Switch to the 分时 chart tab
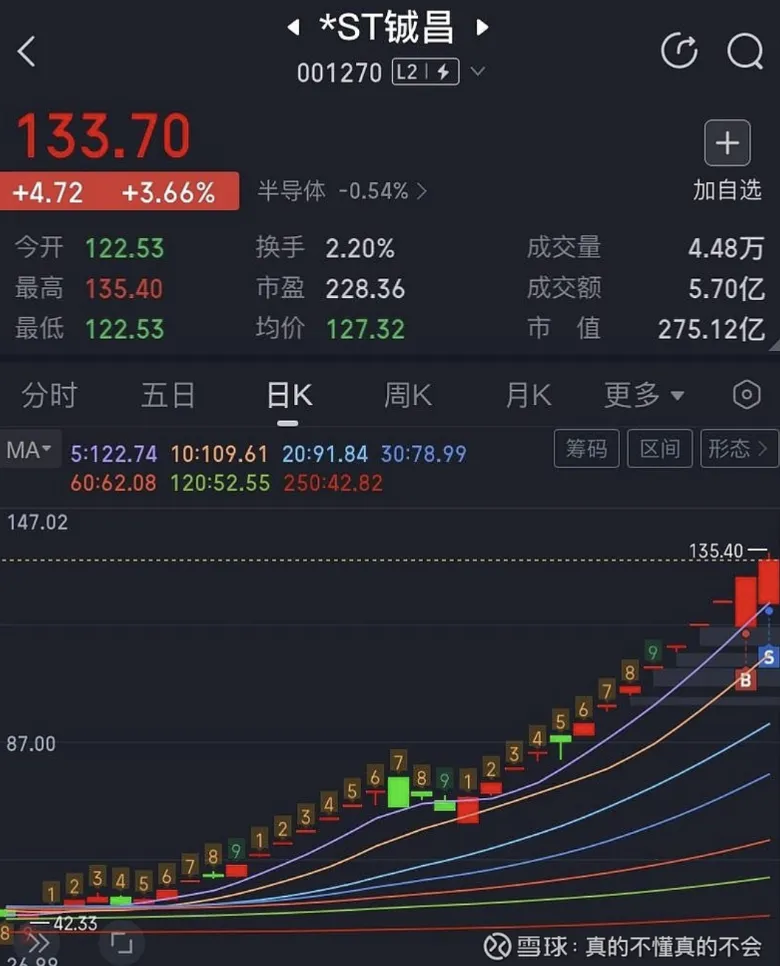 pyautogui.click(x=49, y=395)
